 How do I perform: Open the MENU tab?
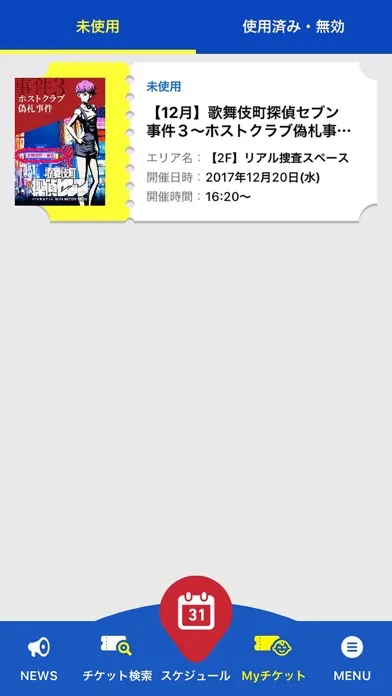[x=352, y=659]
